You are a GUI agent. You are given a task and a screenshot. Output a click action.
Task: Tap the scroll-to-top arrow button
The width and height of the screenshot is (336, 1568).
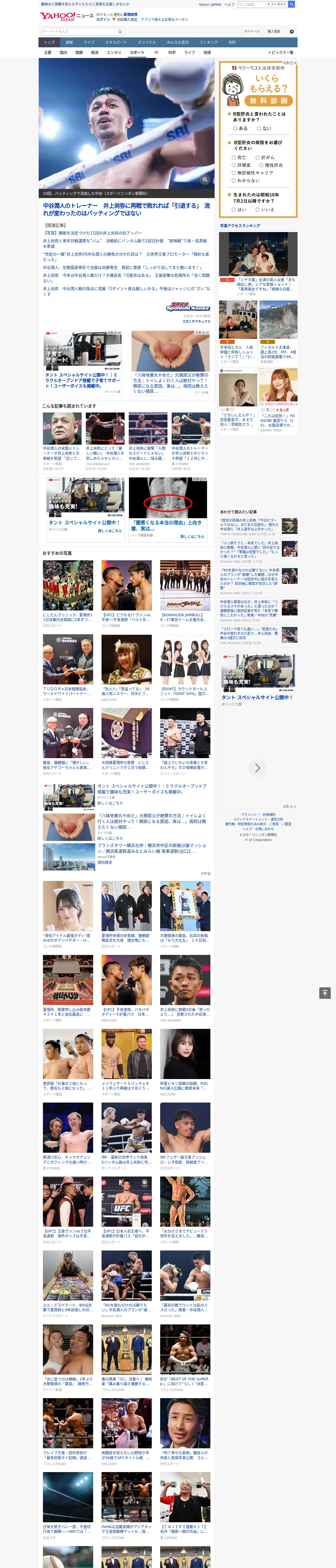325,993
